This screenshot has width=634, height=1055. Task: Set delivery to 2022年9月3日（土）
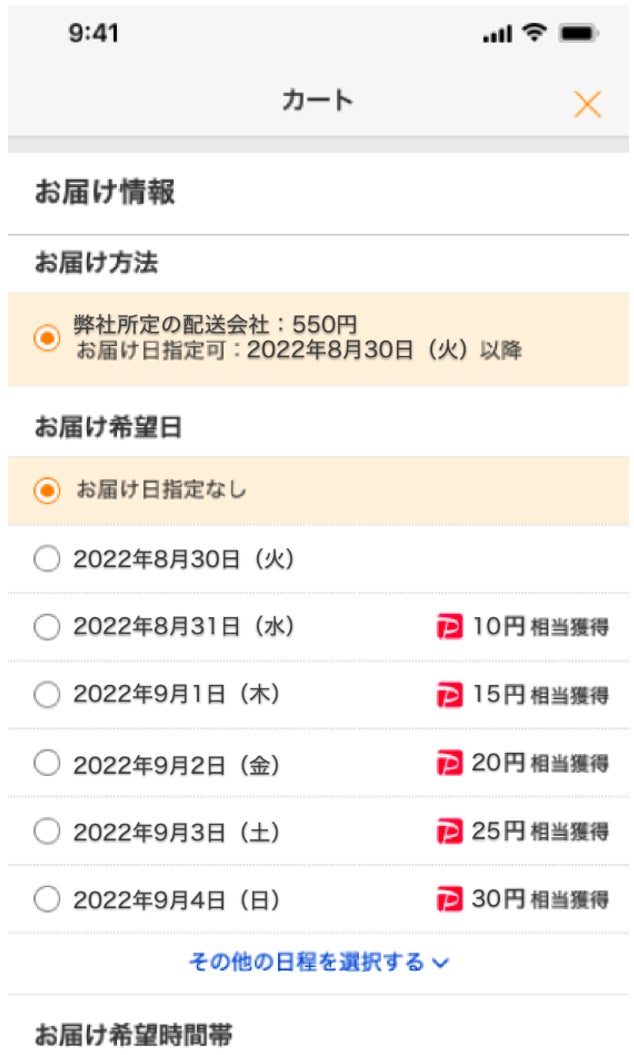tap(318, 832)
